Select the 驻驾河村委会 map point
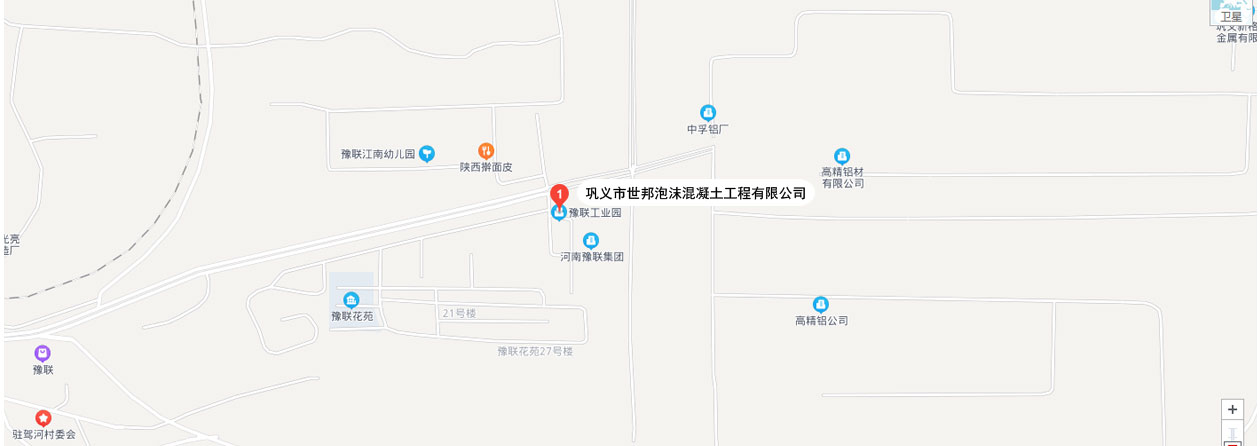Viewport: 1260px width, 446px height. 43,418
